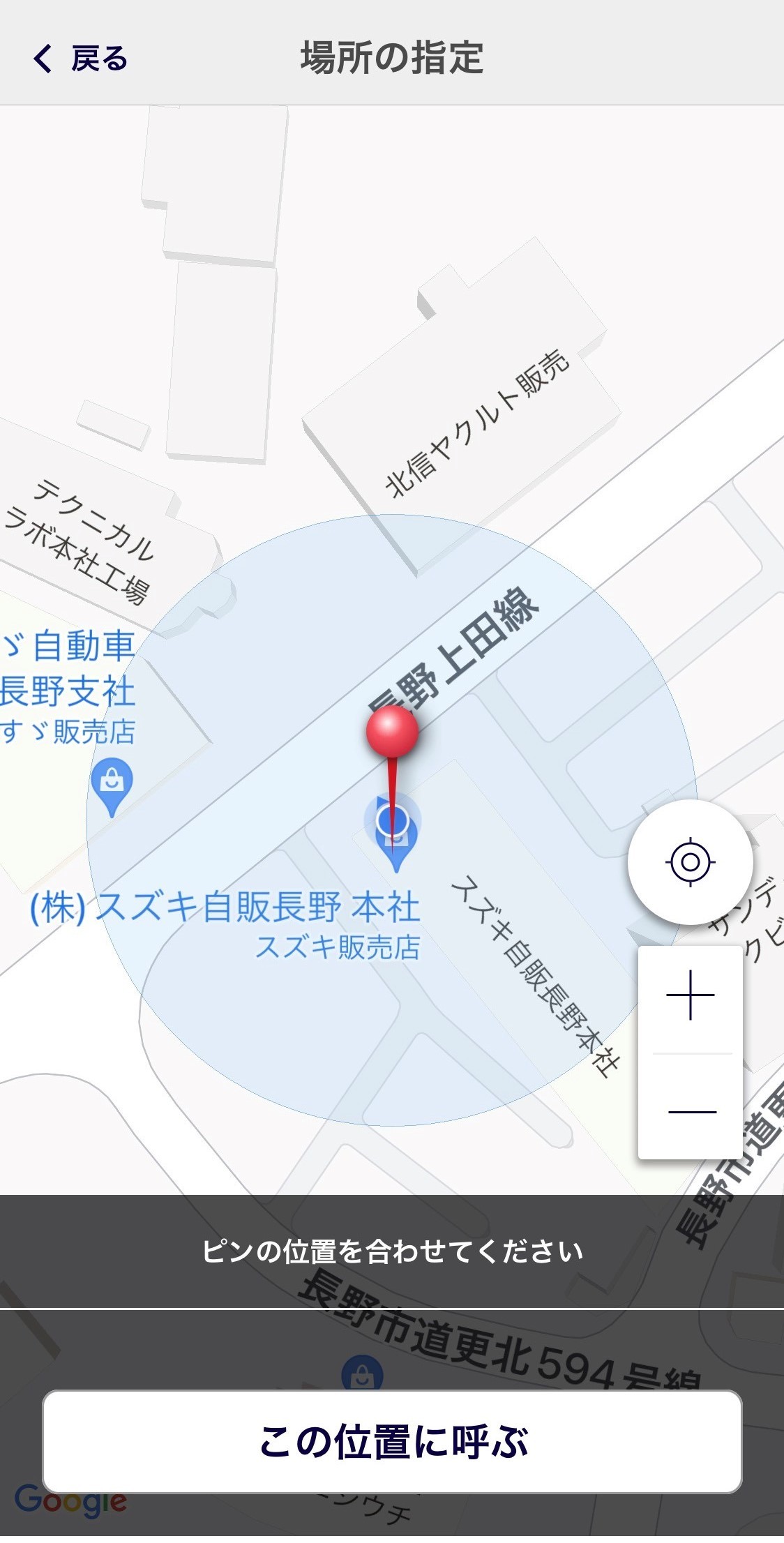
Task: Center map on current location
Action: click(690, 862)
